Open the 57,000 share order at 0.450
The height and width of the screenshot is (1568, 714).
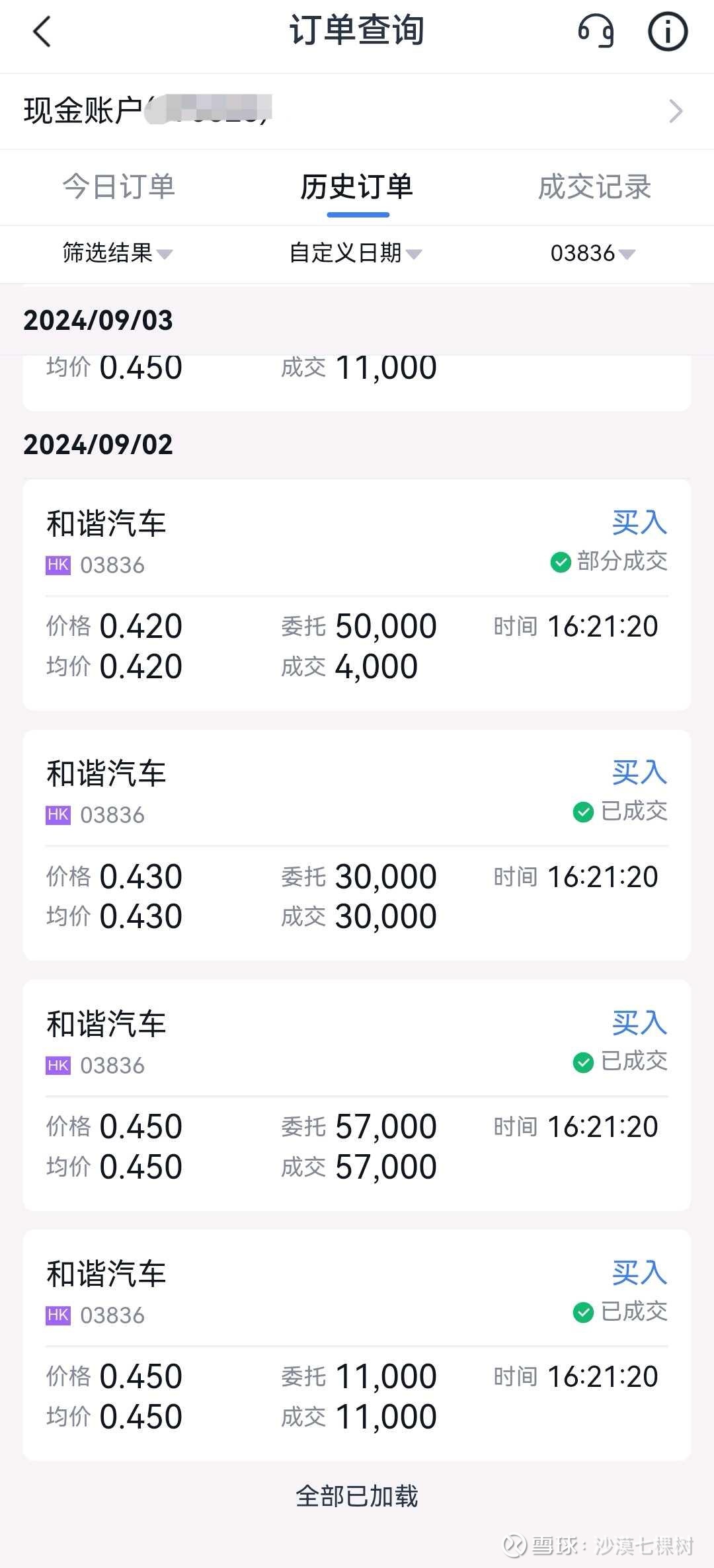pyautogui.click(x=357, y=1095)
